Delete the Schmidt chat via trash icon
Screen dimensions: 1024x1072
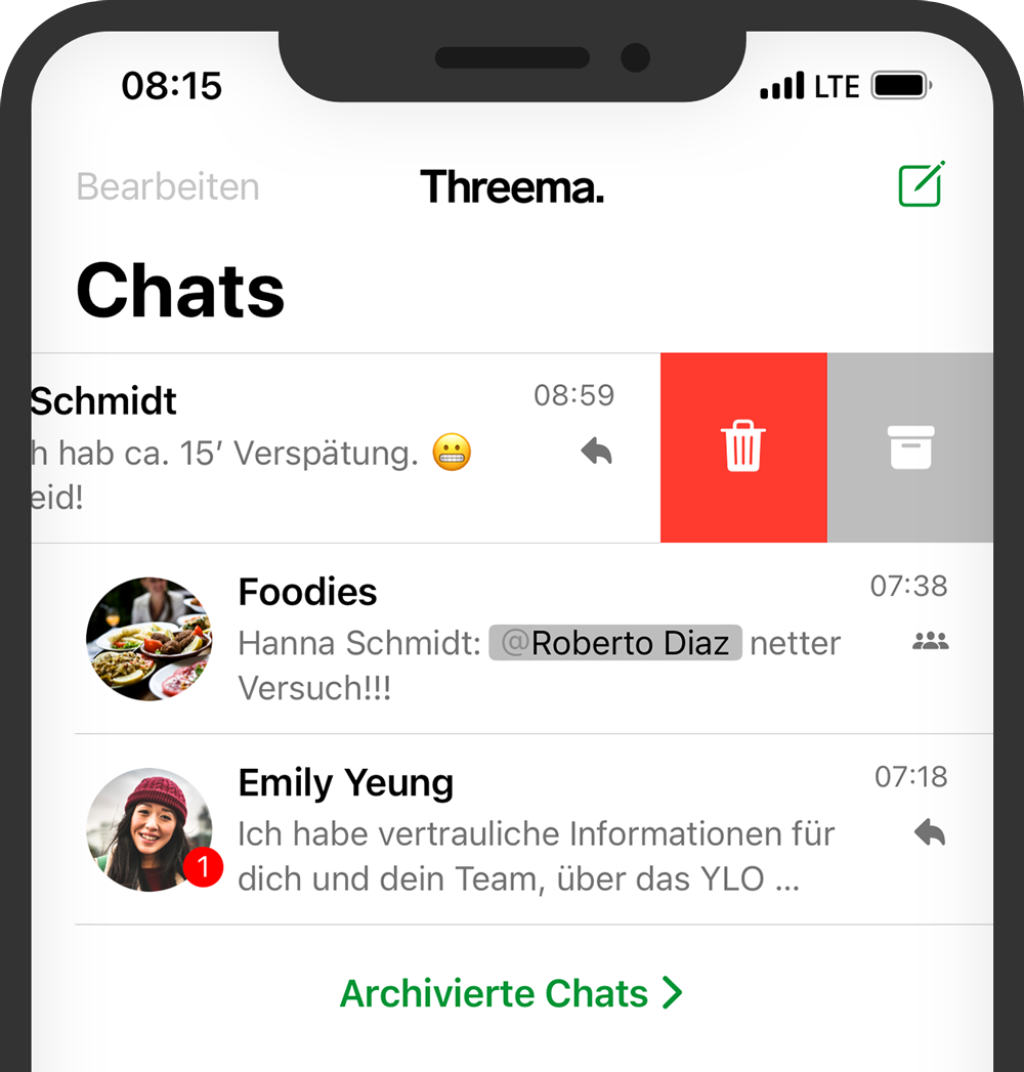pos(742,446)
